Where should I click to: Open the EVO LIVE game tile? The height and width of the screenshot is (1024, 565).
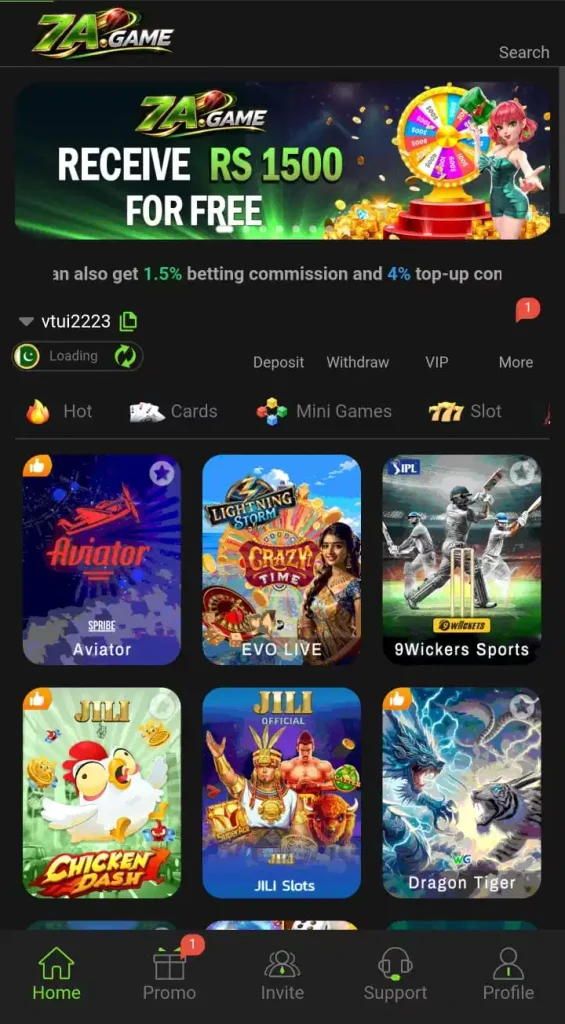tap(282, 560)
